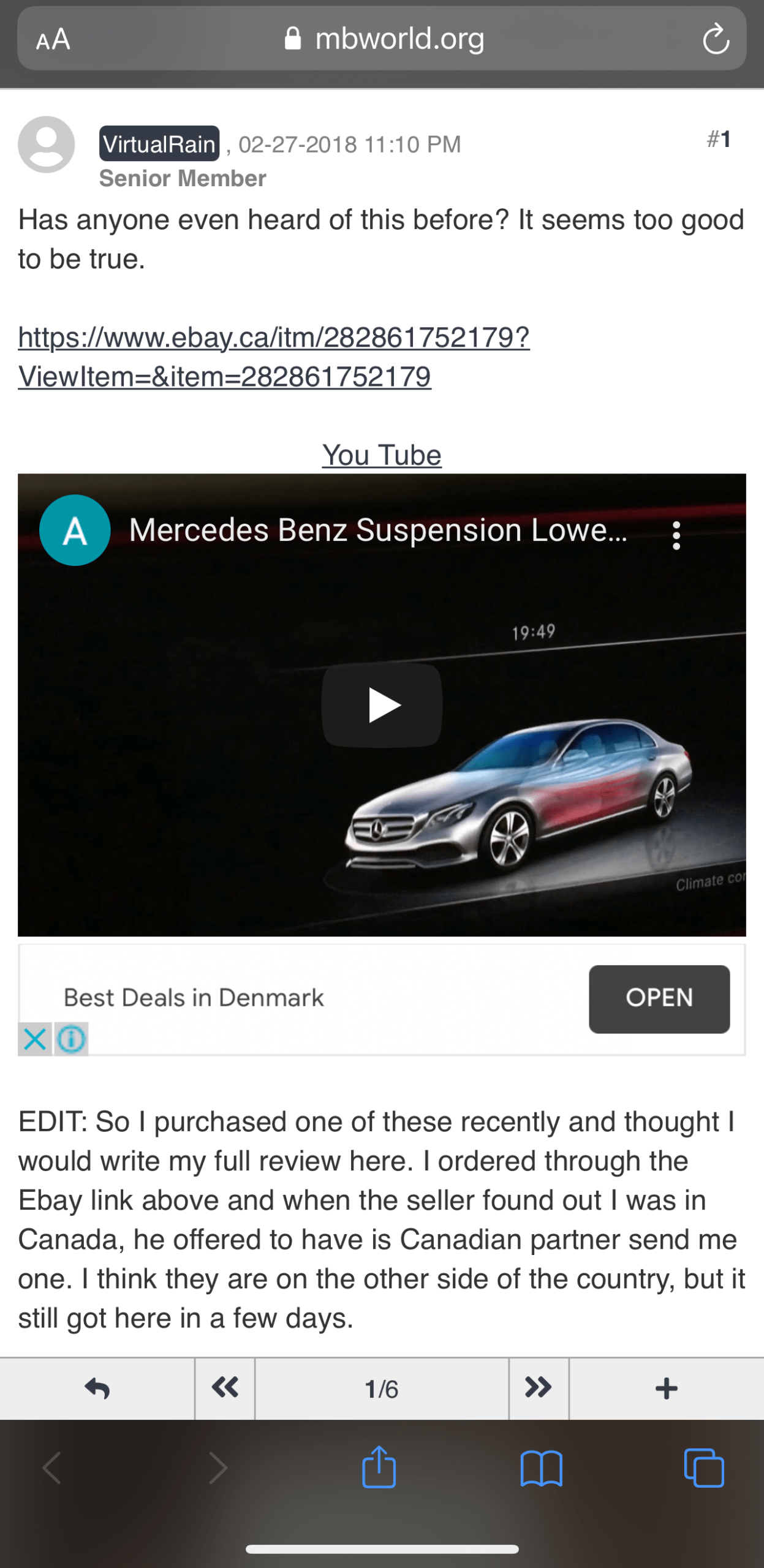
Task: Reload the mbworld.org page
Action: point(715,39)
